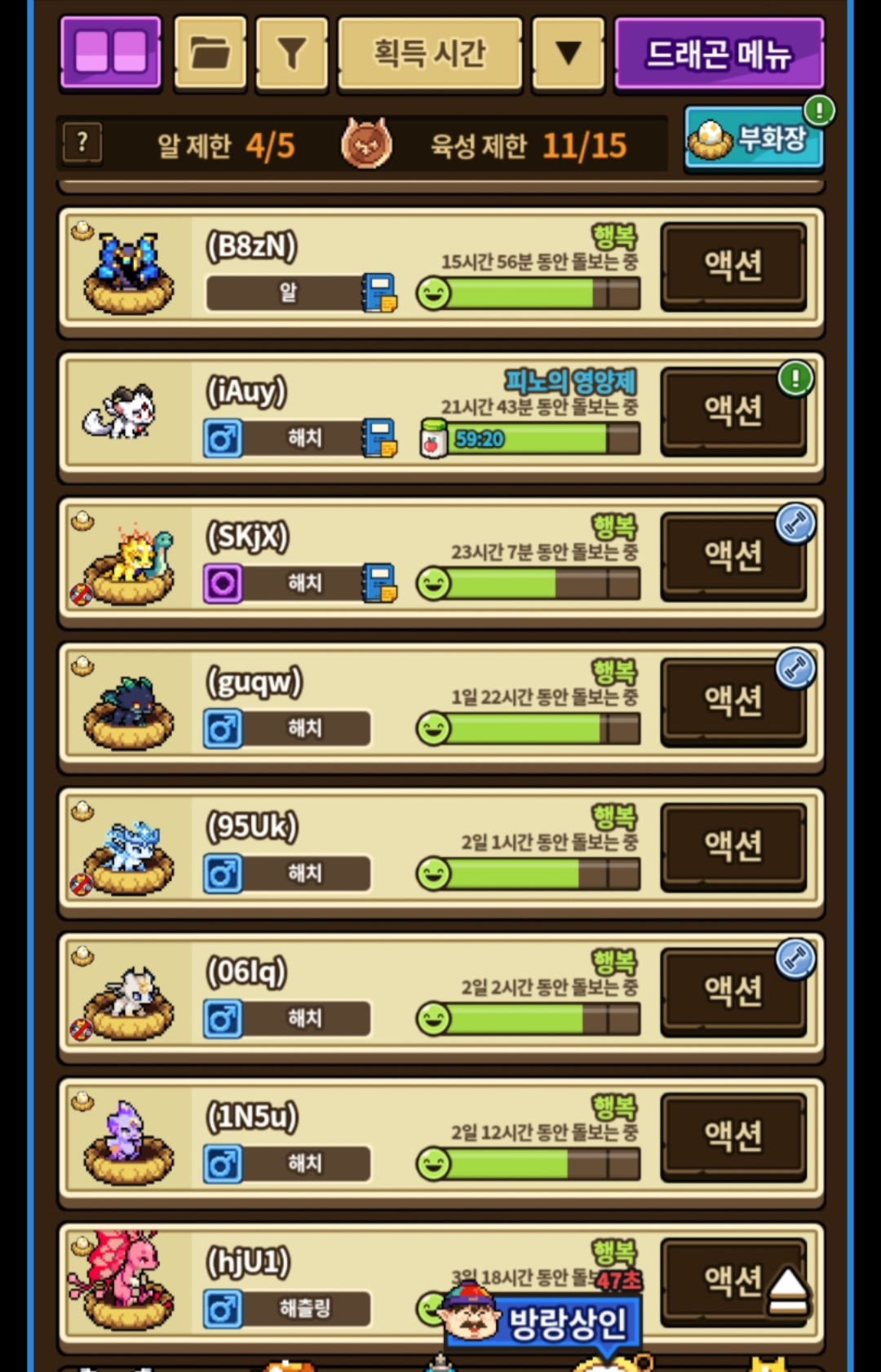Open the note icon for B8zN

coord(379,293)
